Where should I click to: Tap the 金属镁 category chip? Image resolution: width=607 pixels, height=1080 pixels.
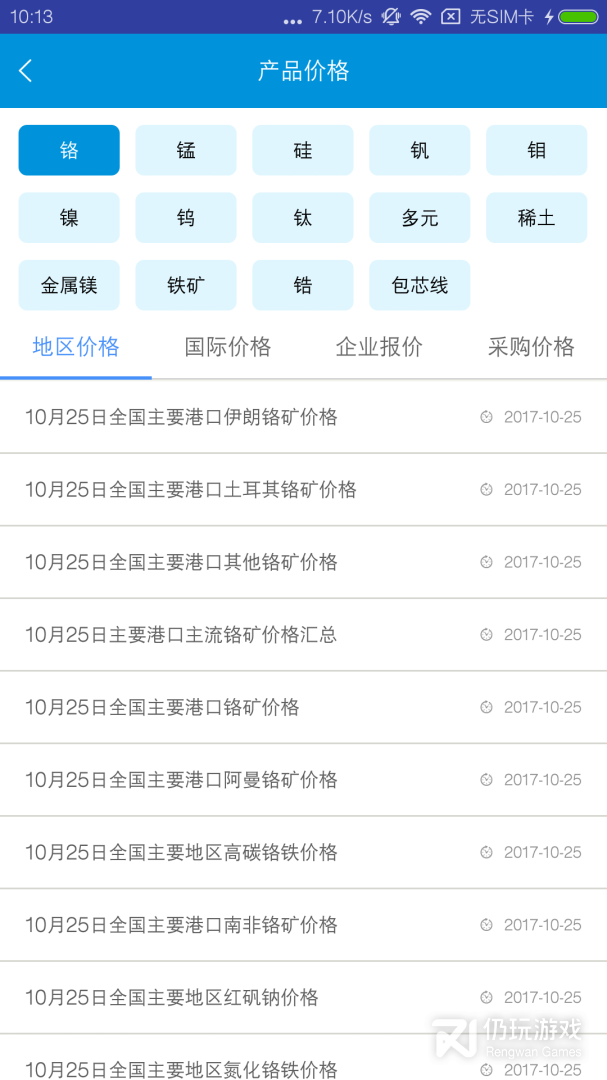[69, 286]
